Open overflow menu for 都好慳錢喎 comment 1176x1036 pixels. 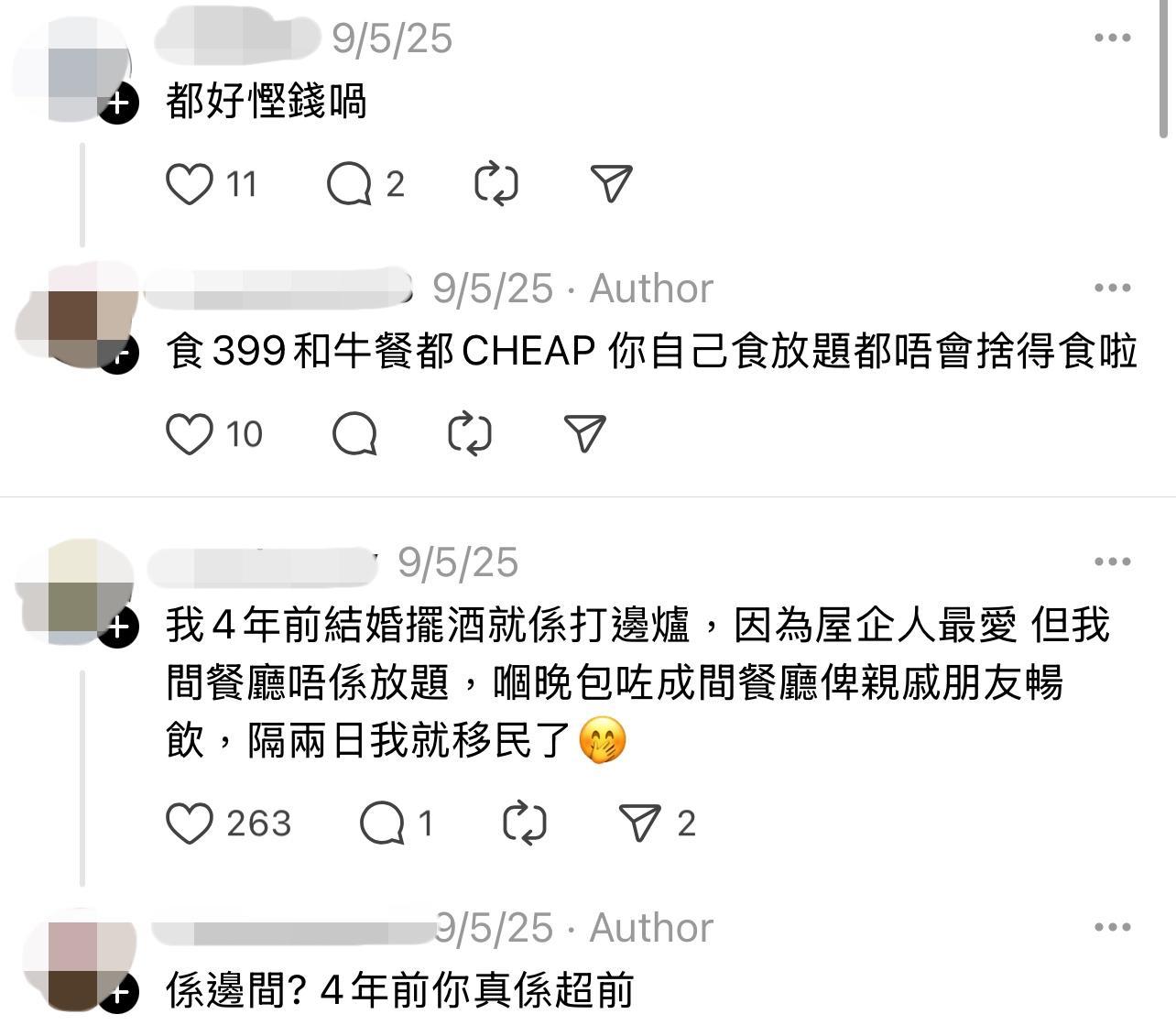click(x=1112, y=38)
